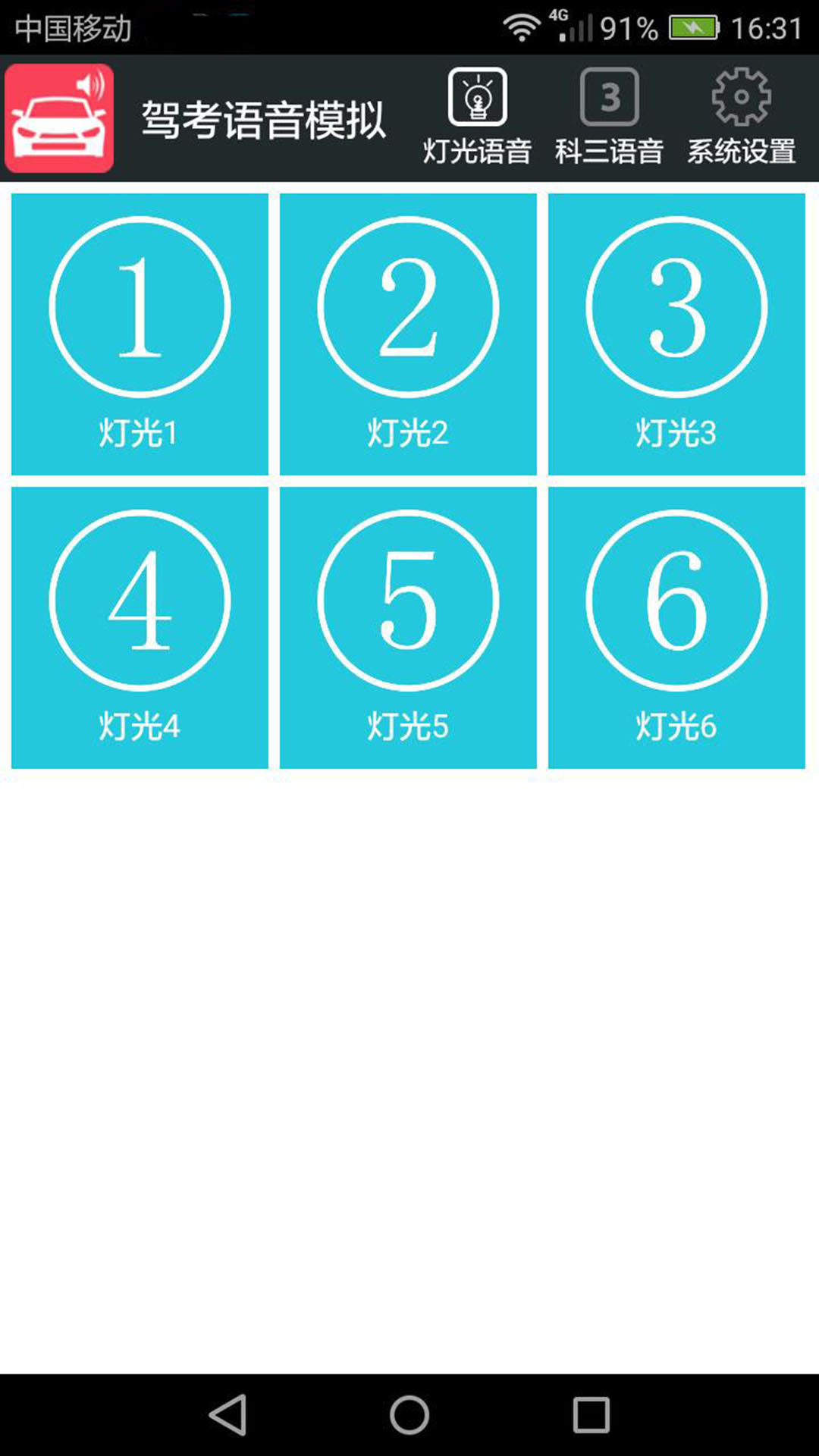The width and height of the screenshot is (819, 1456).
Task: Switch to the 灯光语音 tab
Action: [477, 117]
